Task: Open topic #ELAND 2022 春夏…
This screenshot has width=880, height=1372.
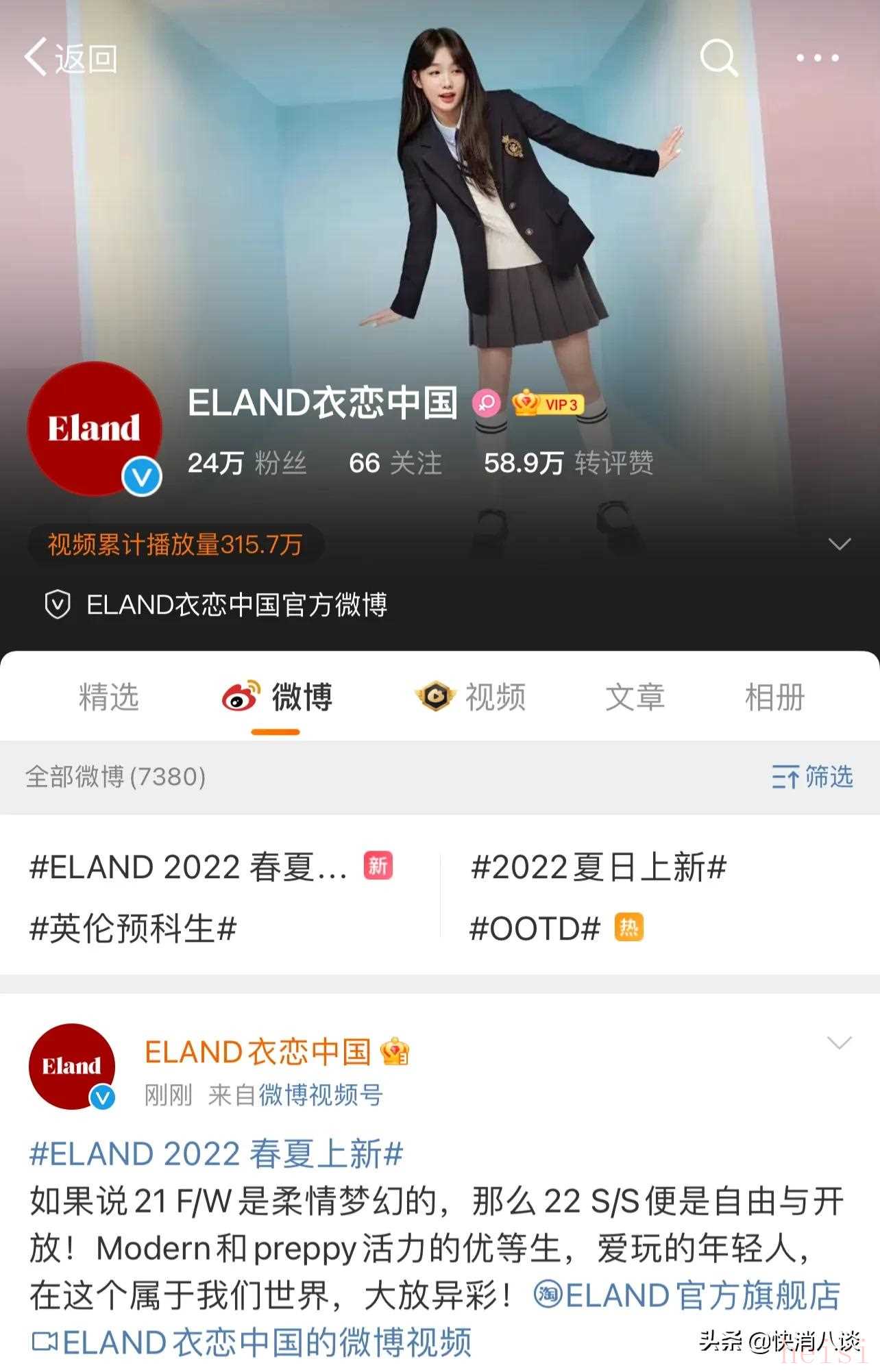Action: point(189,867)
